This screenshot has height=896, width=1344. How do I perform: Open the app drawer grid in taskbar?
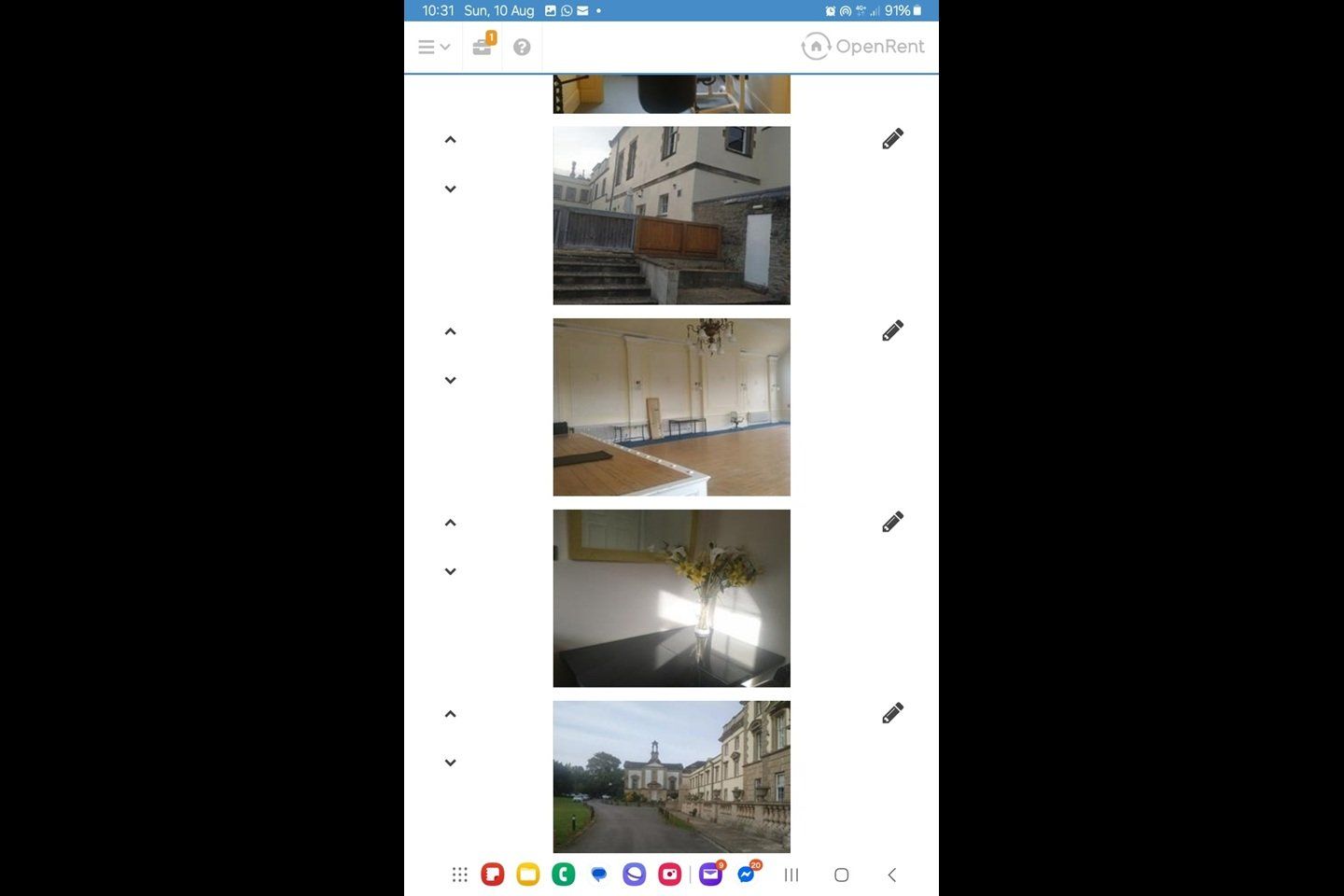(459, 875)
